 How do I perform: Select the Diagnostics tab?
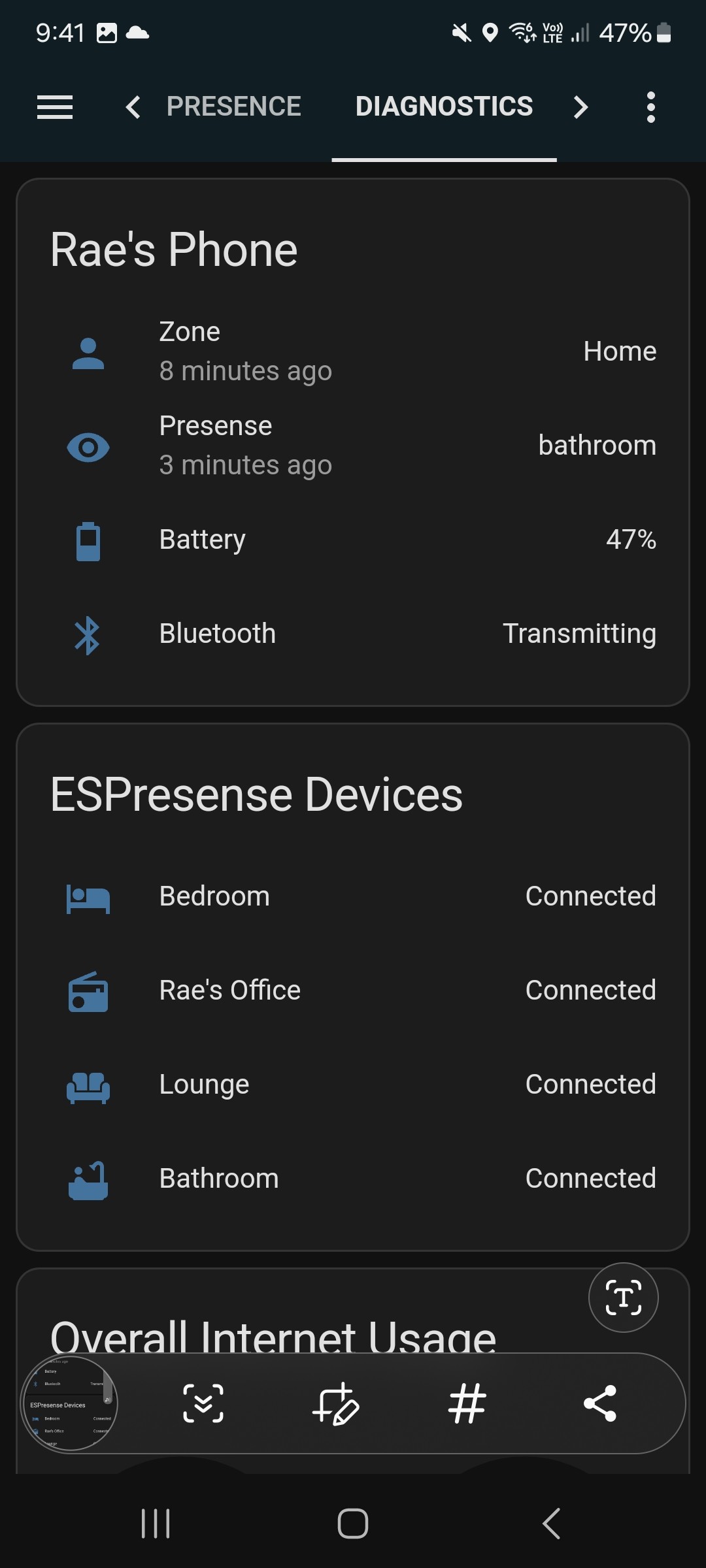click(x=444, y=106)
